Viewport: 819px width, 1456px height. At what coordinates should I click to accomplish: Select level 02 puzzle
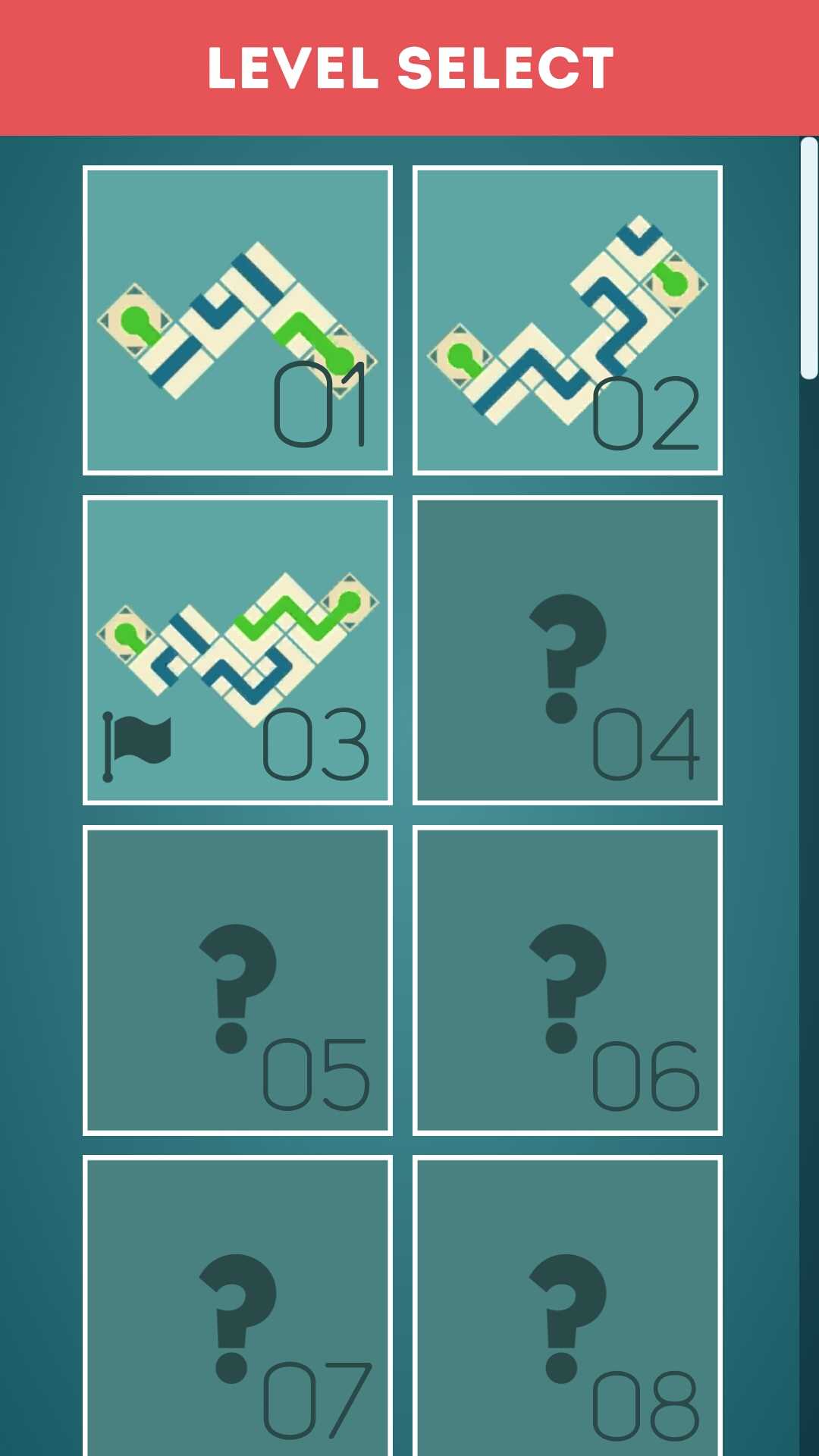pyautogui.click(x=567, y=320)
